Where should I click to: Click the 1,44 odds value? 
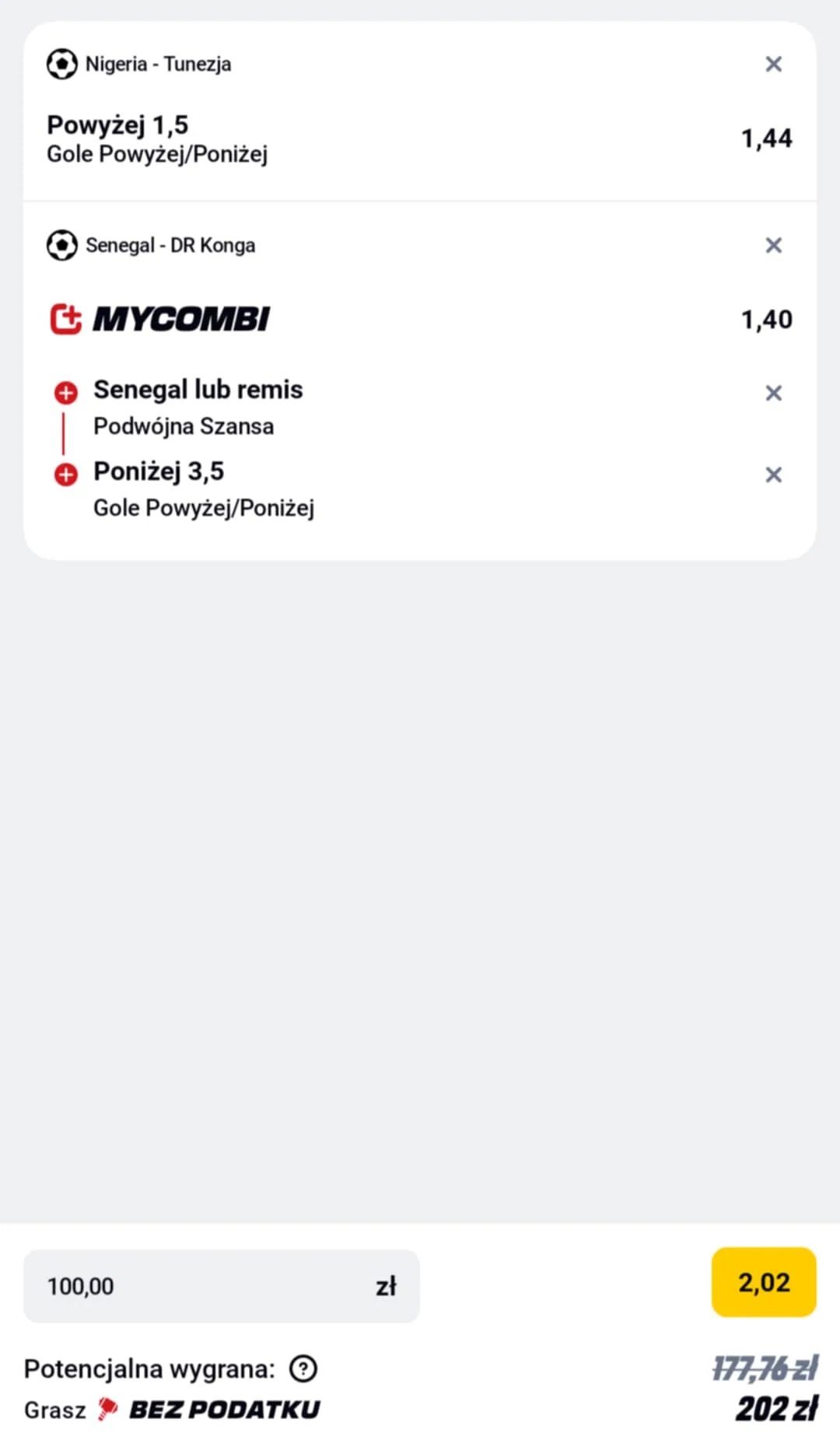tap(767, 138)
